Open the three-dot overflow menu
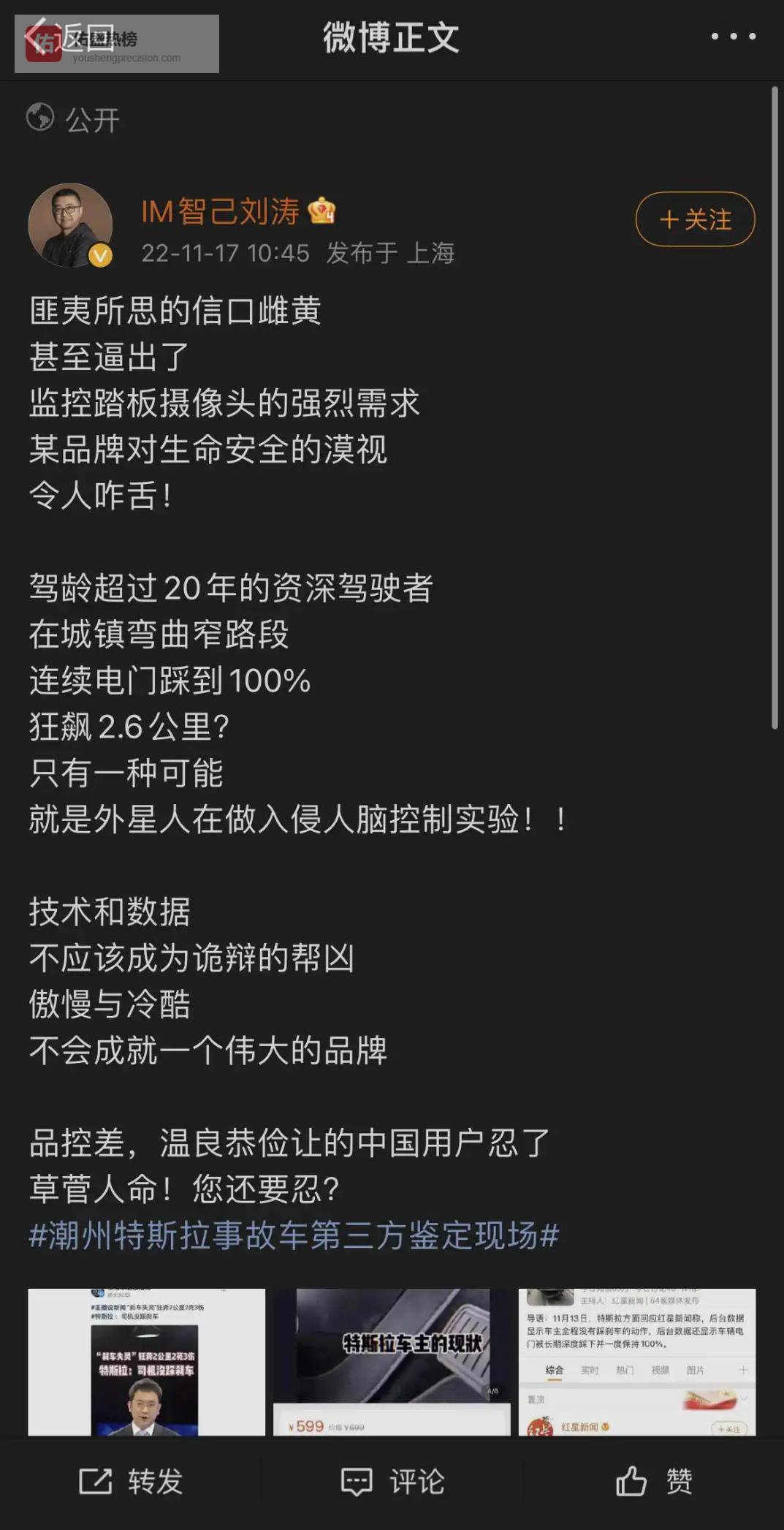The image size is (784, 1530). pyautogui.click(x=733, y=36)
